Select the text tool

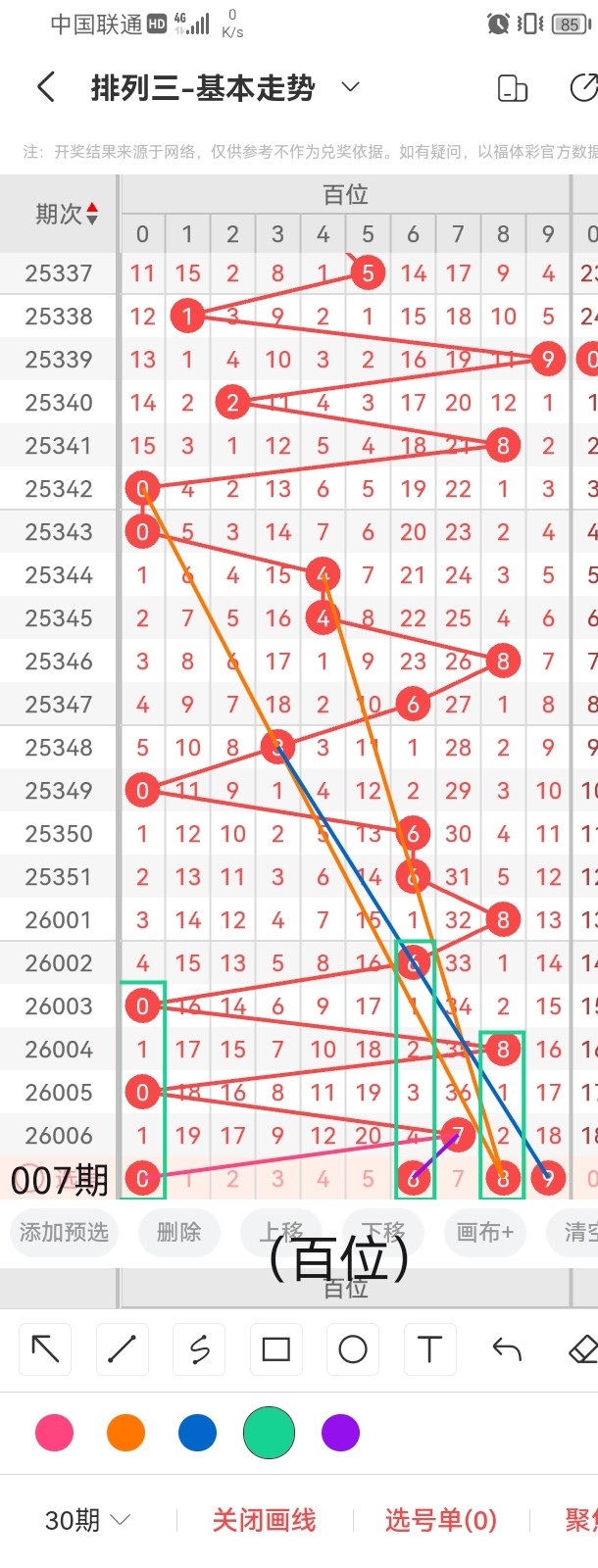pos(429,1349)
